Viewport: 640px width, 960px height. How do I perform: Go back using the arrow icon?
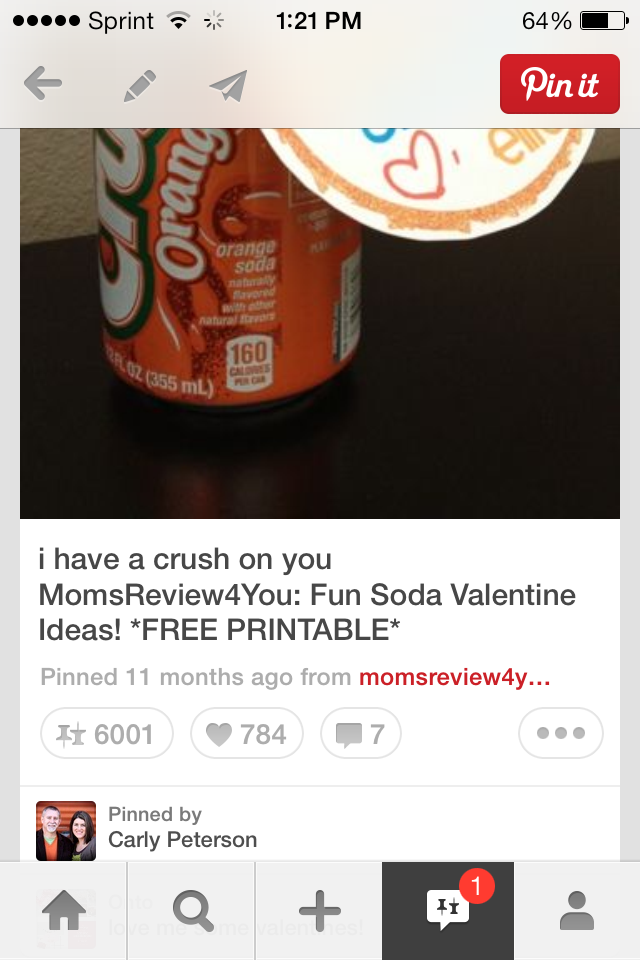click(x=42, y=85)
